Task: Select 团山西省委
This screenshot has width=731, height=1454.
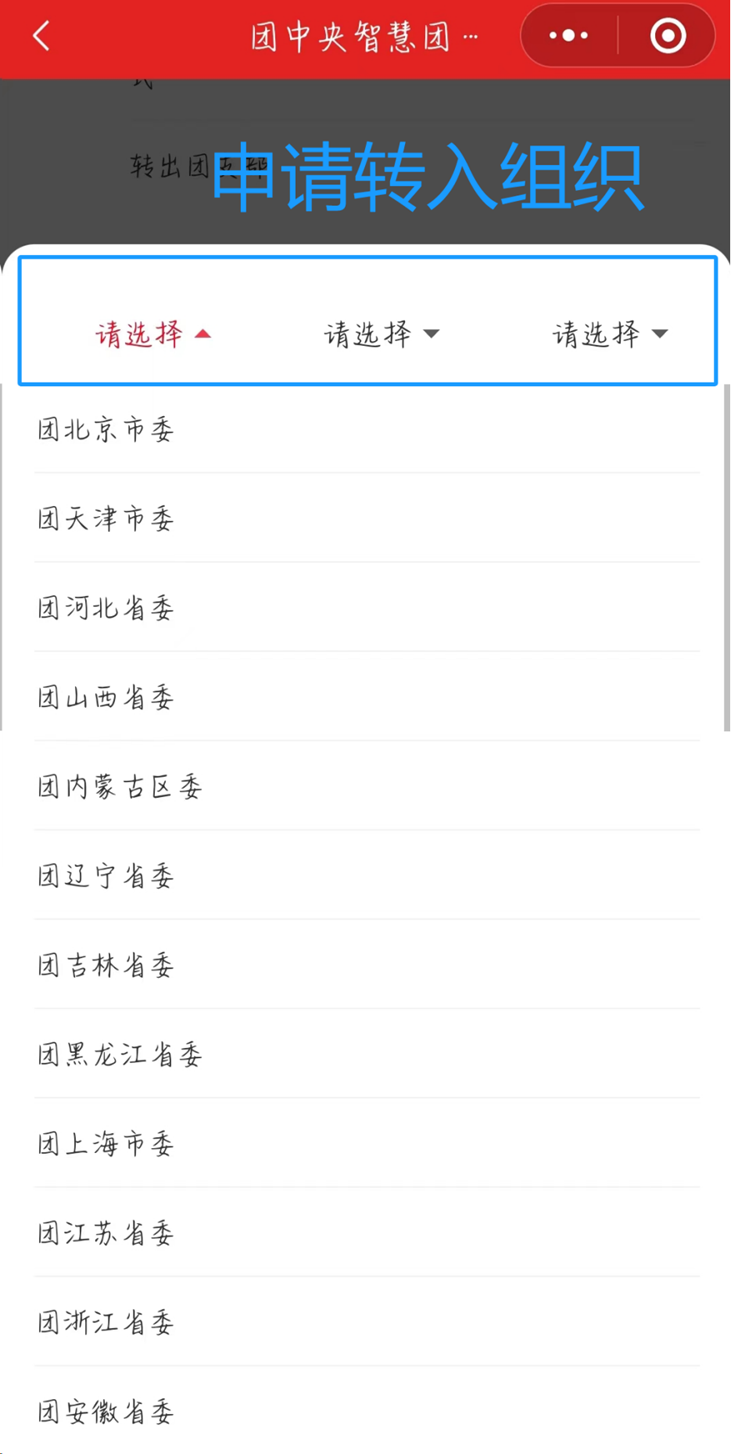Action: pyautogui.click(x=367, y=697)
